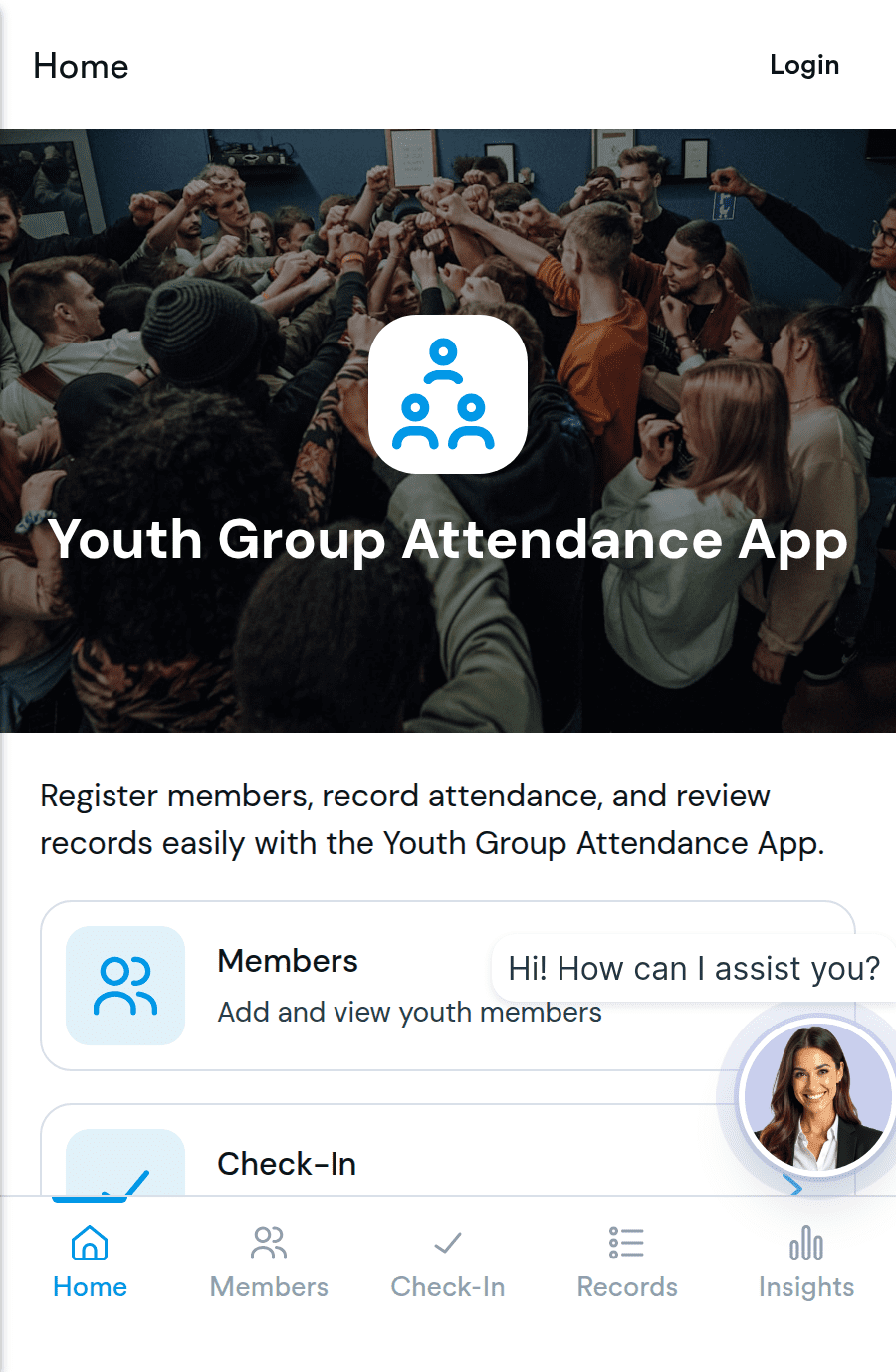Switch to the Members tab
This screenshot has height=1372, width=896.
click(x=269, y=1262)
